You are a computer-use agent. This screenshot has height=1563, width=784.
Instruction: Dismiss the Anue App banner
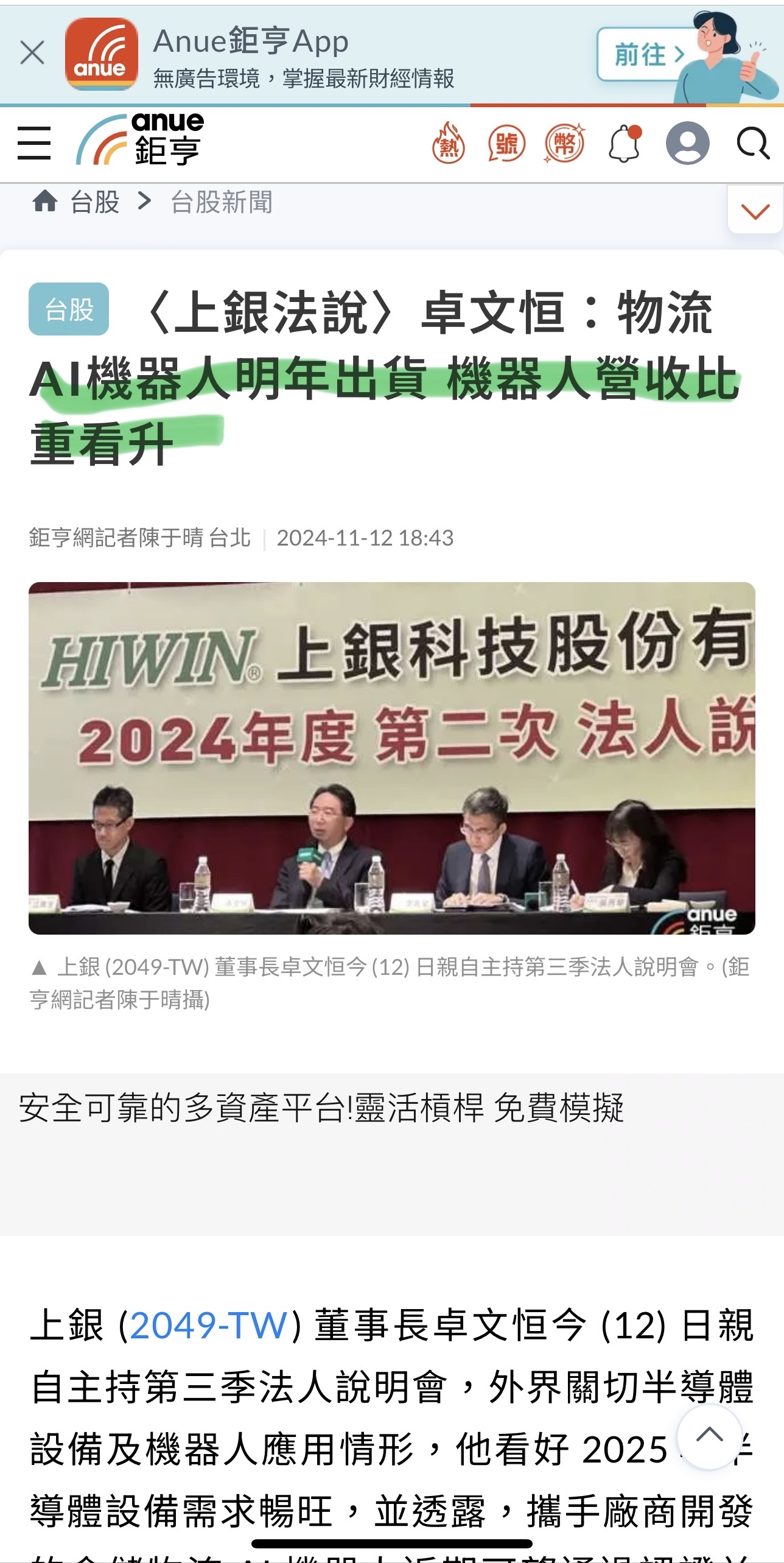click(32, 53)
